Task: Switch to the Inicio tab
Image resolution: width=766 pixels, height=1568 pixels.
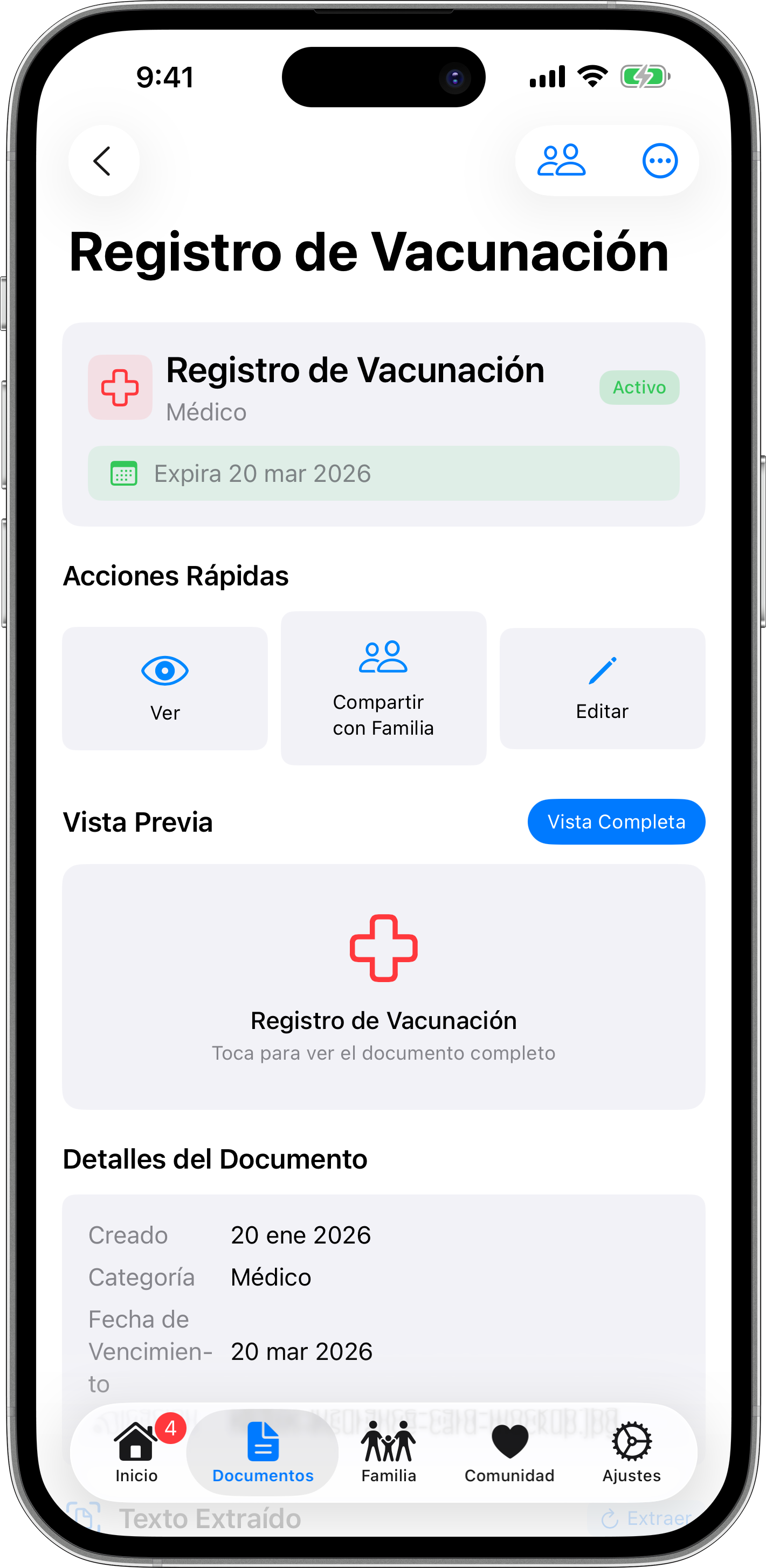Action: pyautogui.click(x=137, y=1452)
